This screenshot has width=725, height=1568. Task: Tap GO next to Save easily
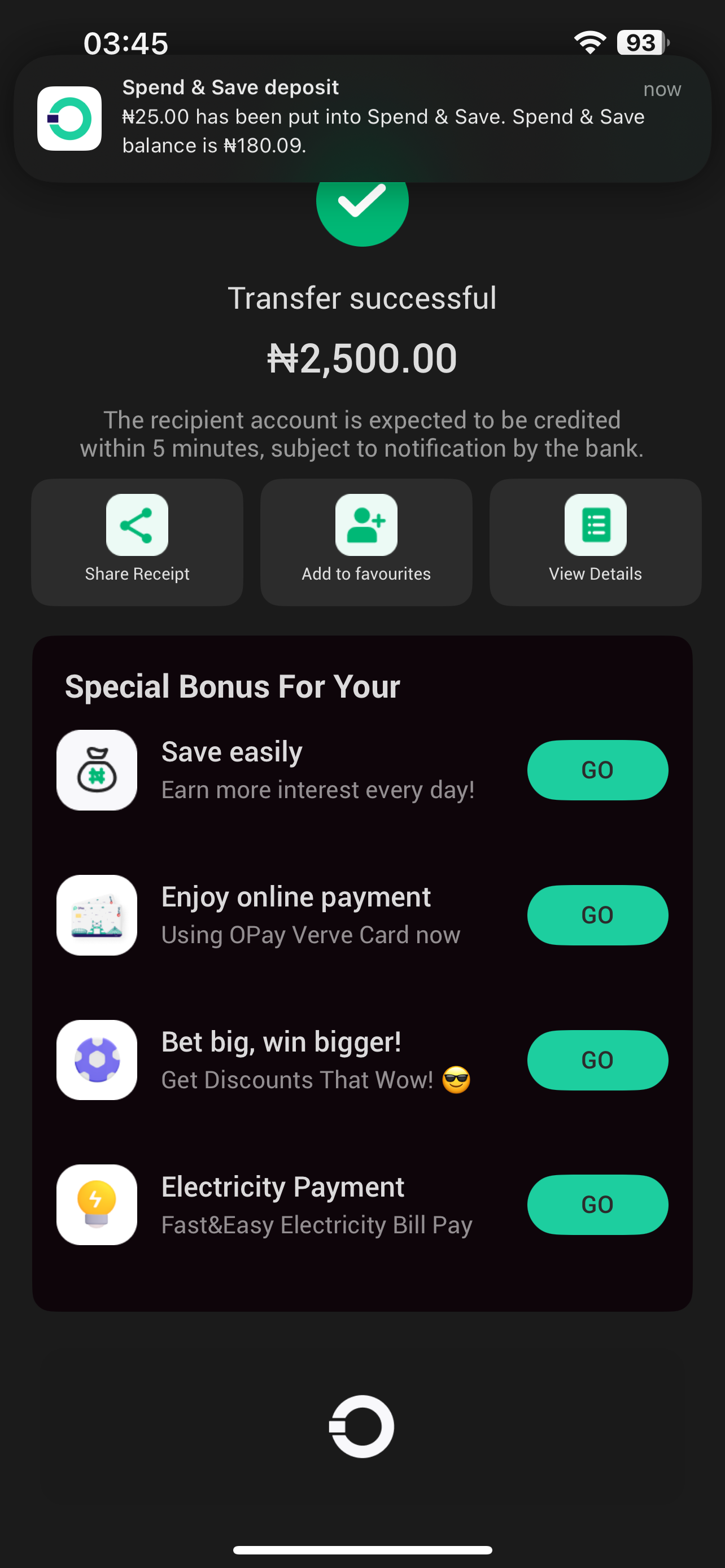point(597,770)
